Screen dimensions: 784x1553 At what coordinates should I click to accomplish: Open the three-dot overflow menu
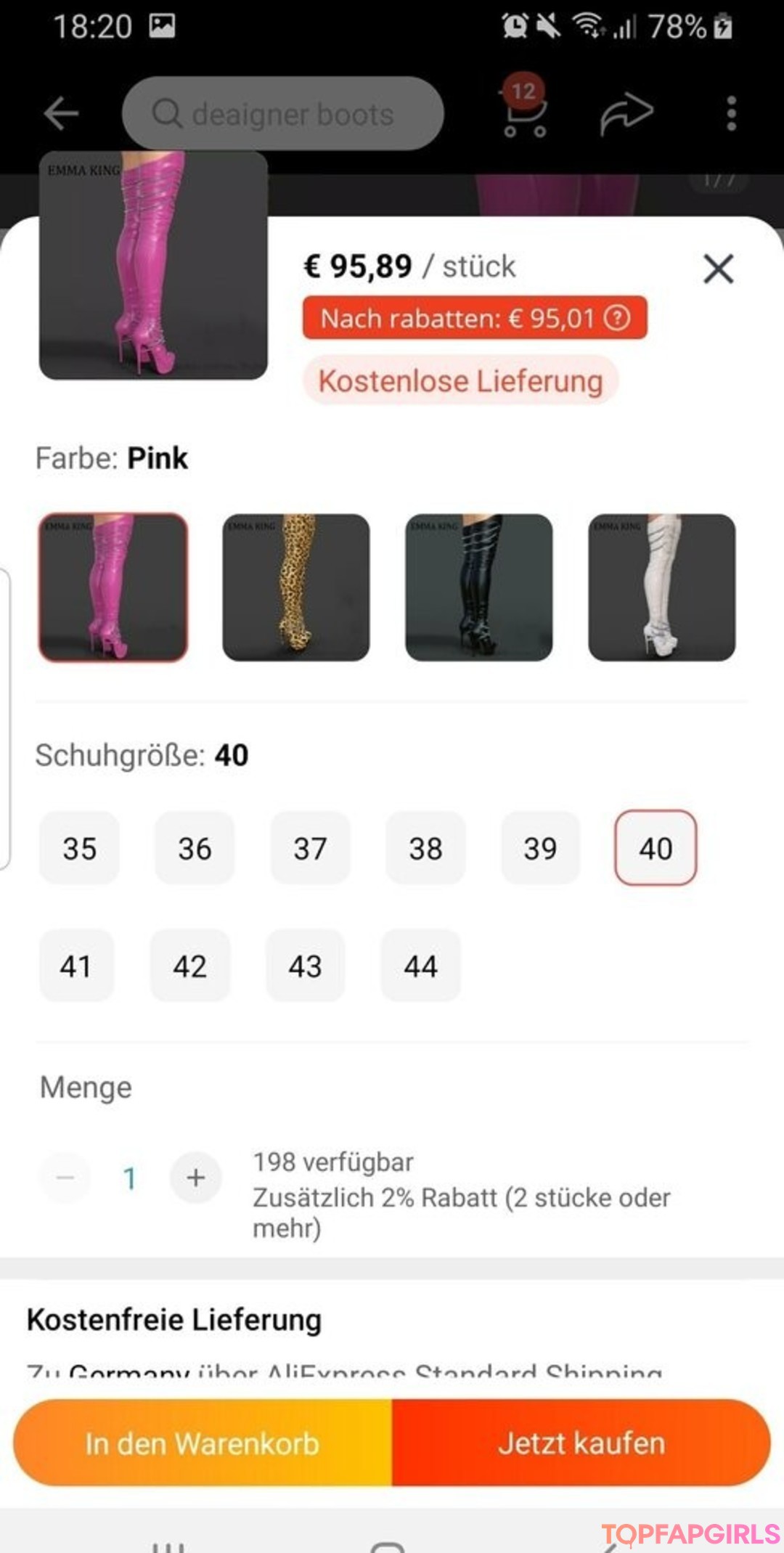coord(731,113)
